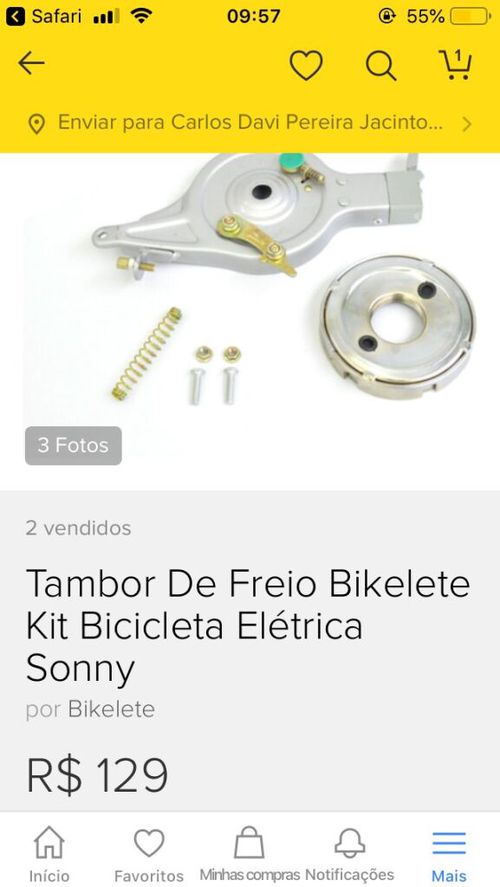Open the shopping cart

pyautogui.click(x=455, y=64)
